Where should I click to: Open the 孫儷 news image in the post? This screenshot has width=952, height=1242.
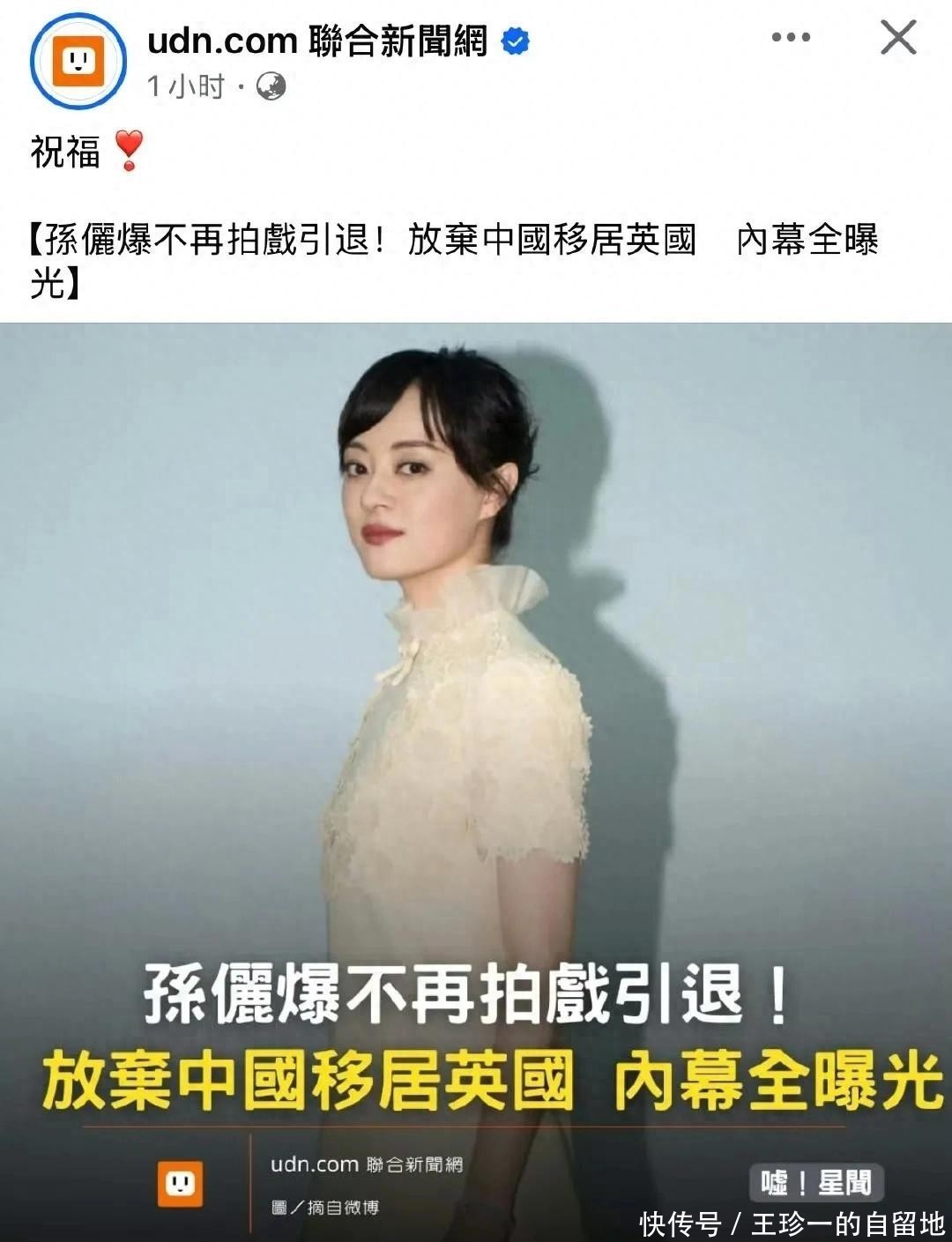pyautogui.click(x=476, y=705)
